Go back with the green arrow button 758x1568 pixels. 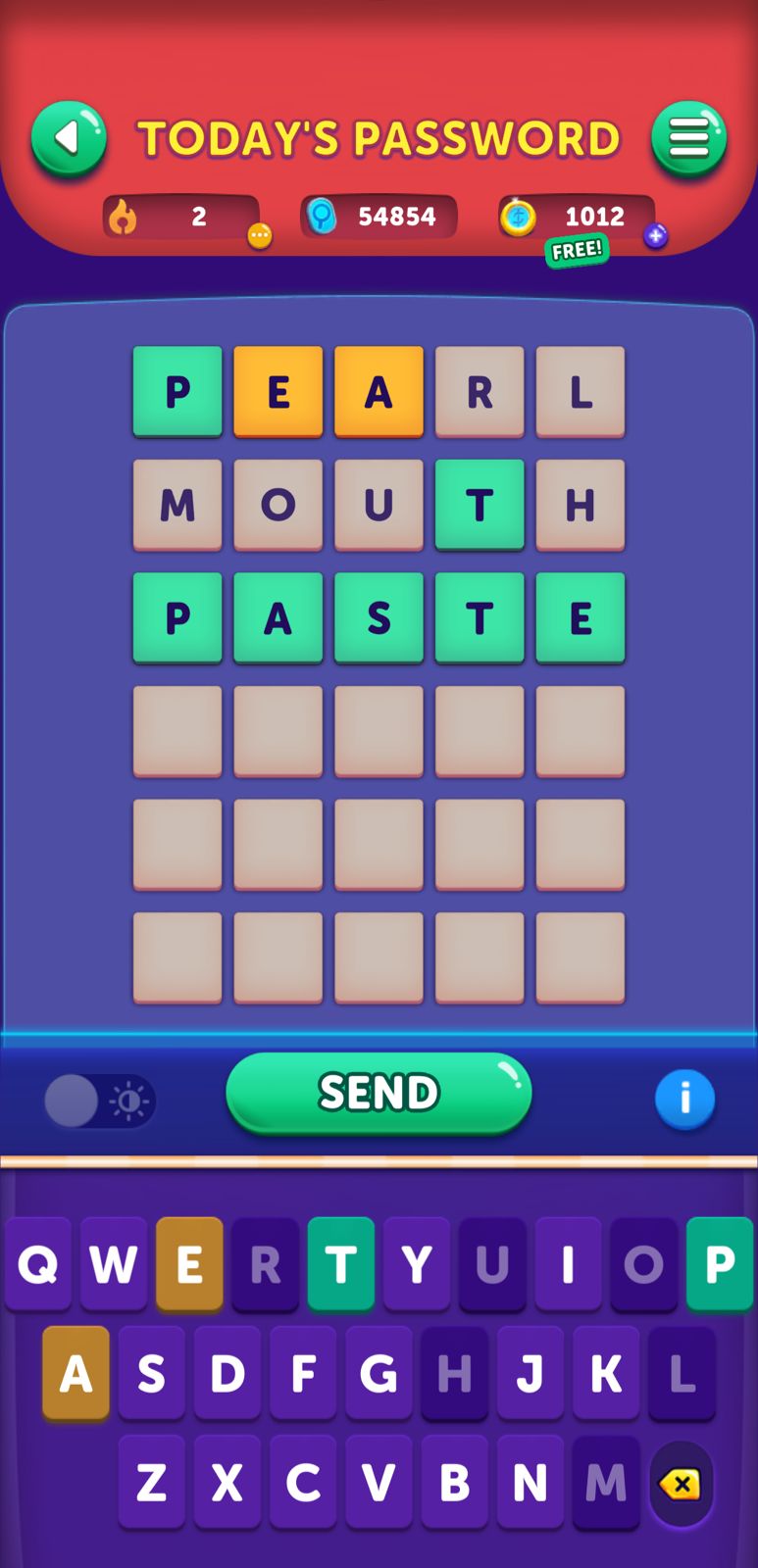(x=68, y=139)
